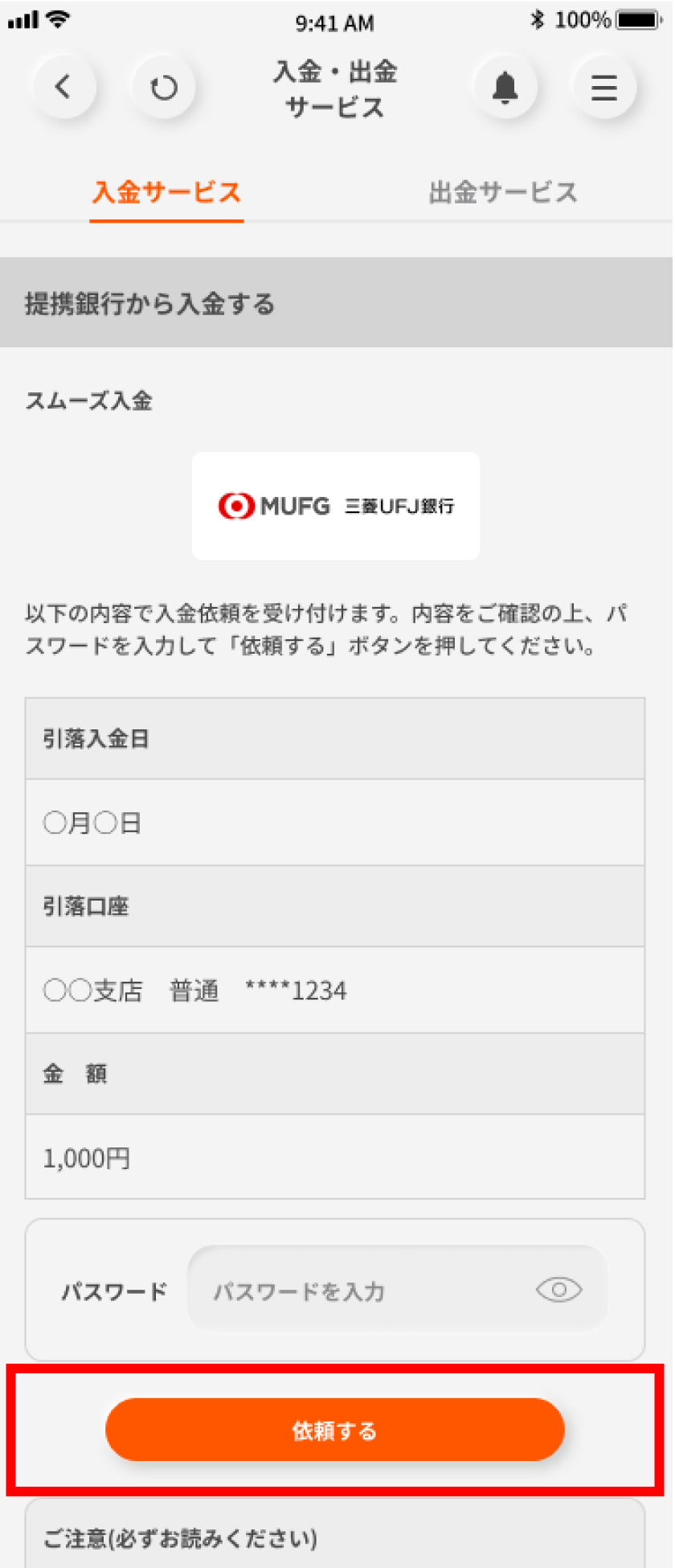
Task: Switch to the 出金サービス tab
Action: [x=503, y=193]
